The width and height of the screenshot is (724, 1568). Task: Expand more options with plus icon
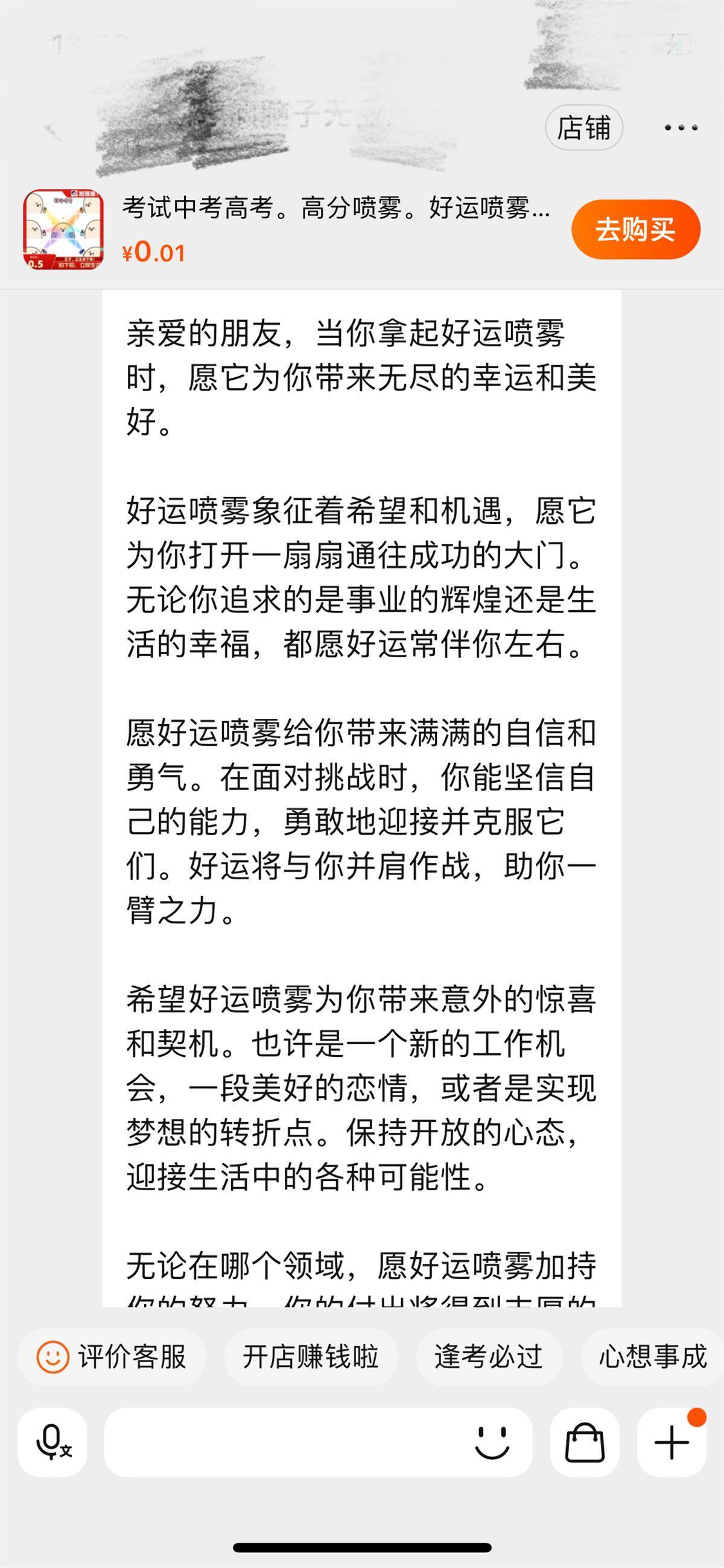(672, 1442)
